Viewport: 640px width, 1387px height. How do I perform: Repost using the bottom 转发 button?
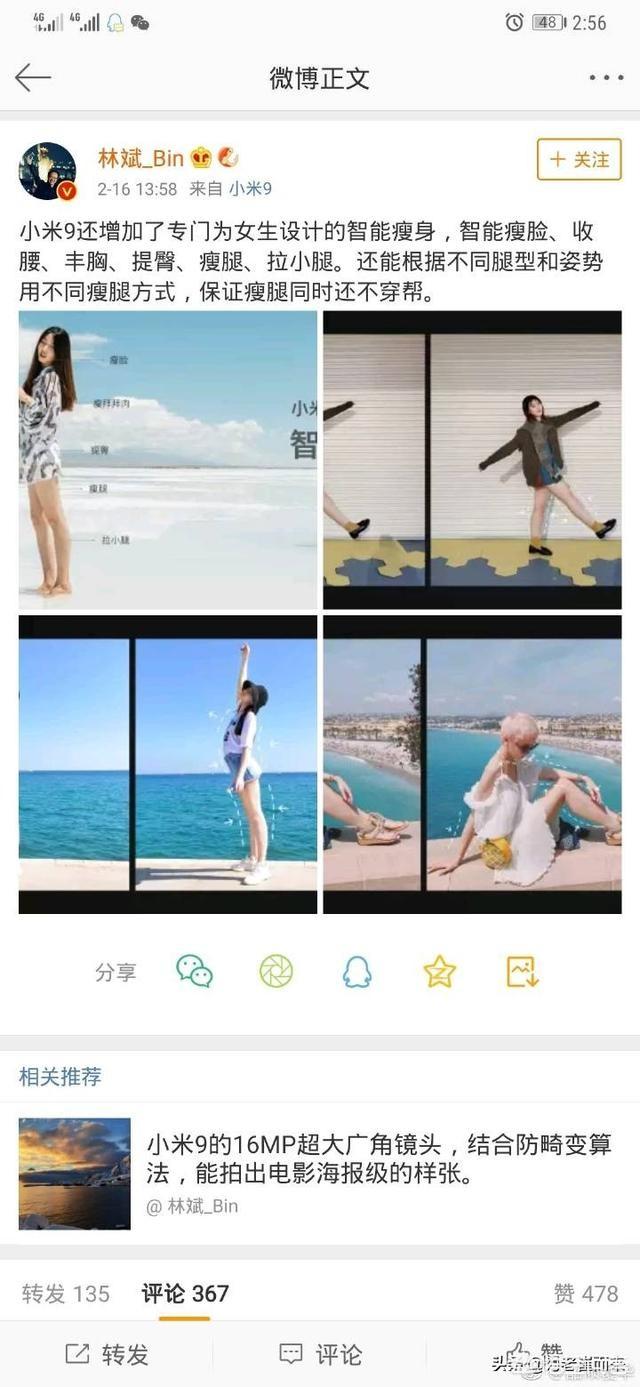tap(107, 1354)
